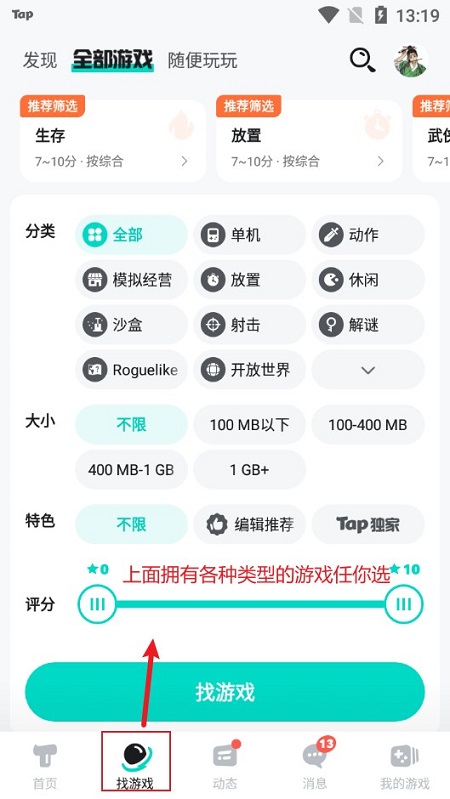Open the search magnifier icon
The image size is (450, 799).
click(x=362, y=60)
